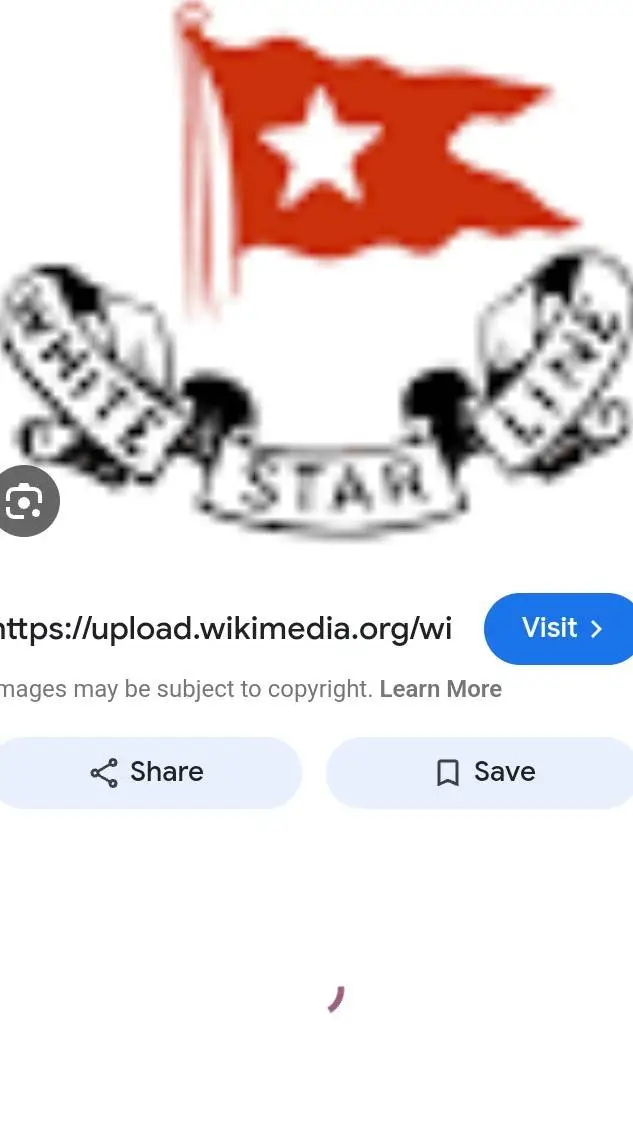
Task: Open the White Star Line image
Action: click(x=316, y=270)
